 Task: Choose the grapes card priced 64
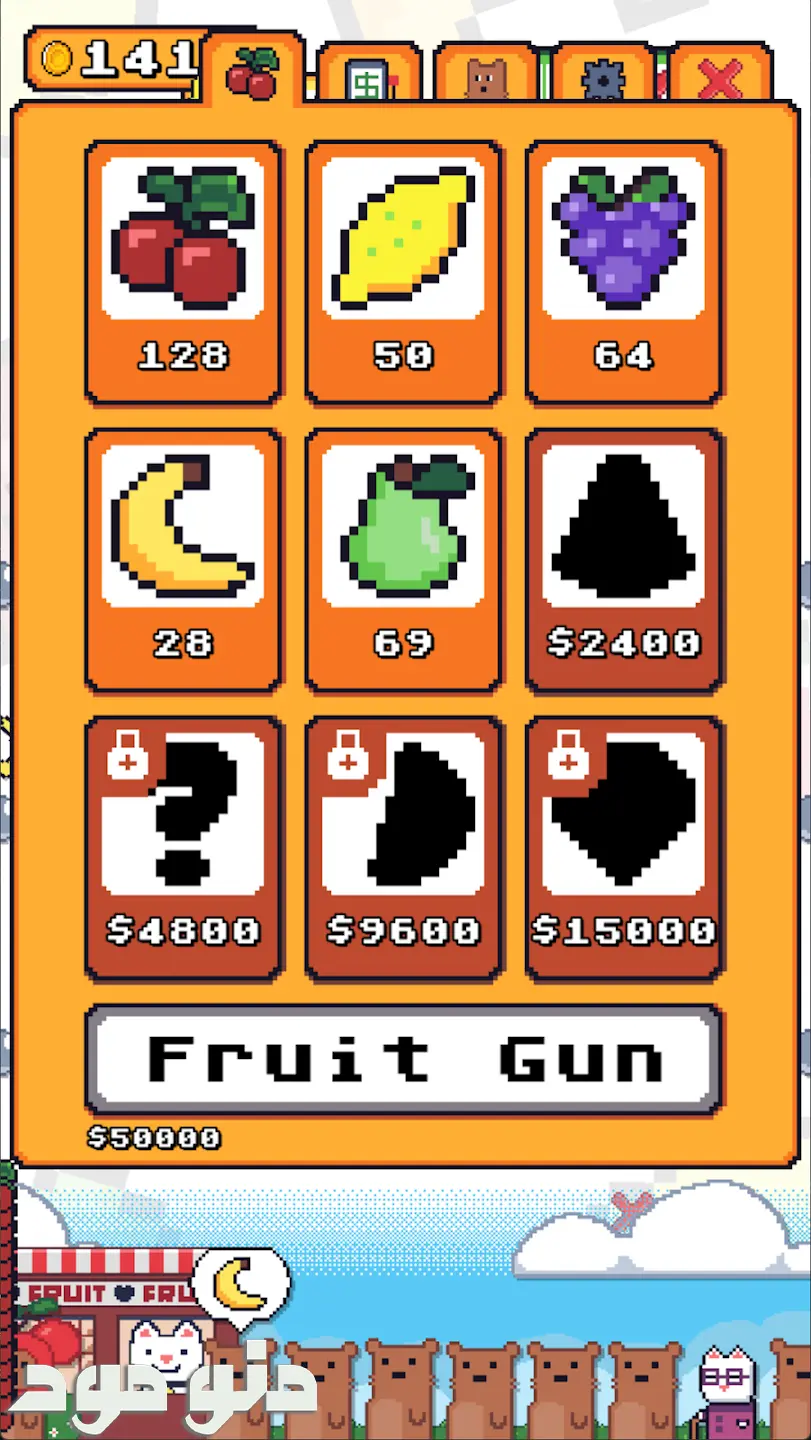623,272
